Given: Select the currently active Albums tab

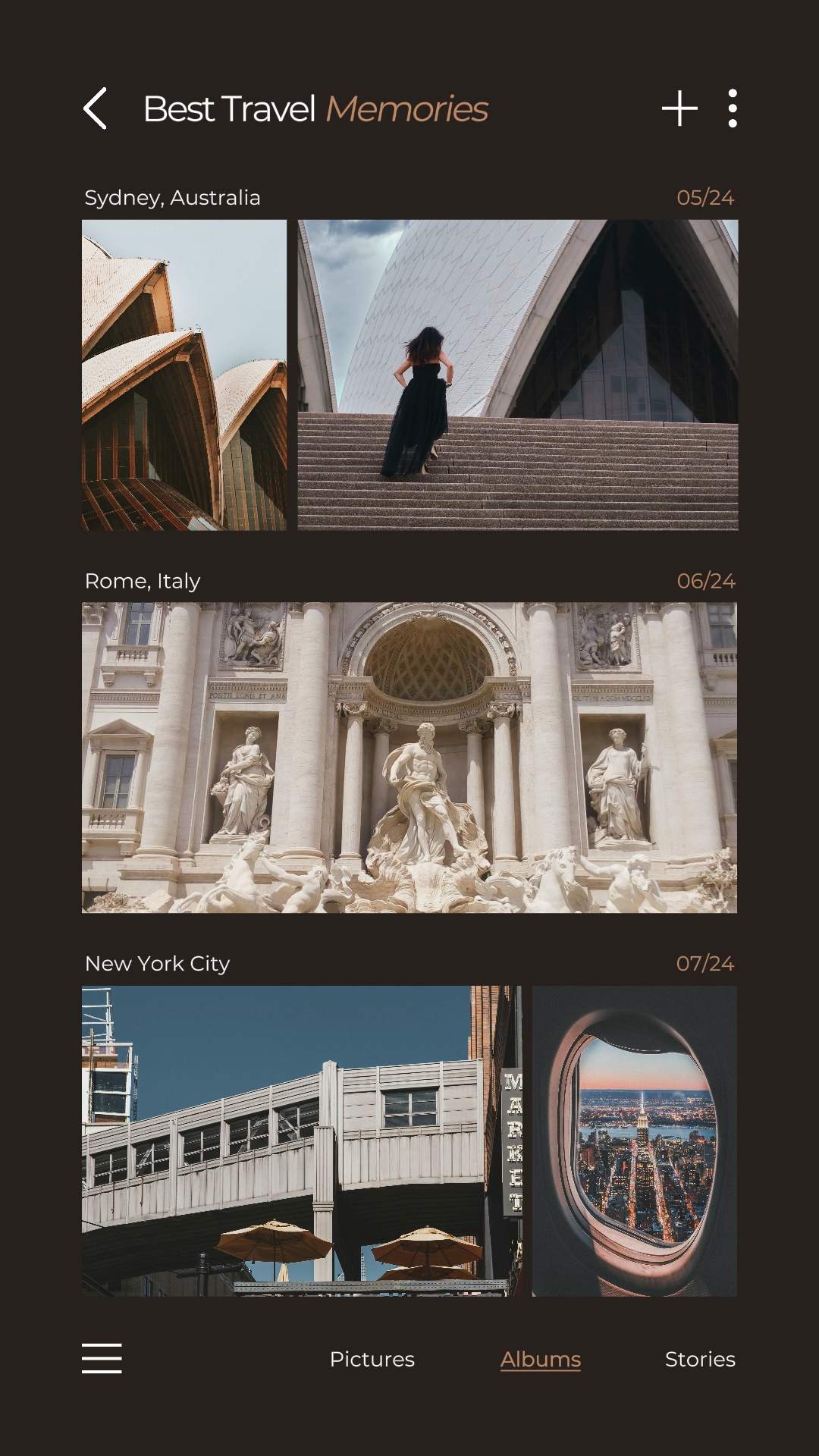Looking at the screenshot, I should [540, 1360].
